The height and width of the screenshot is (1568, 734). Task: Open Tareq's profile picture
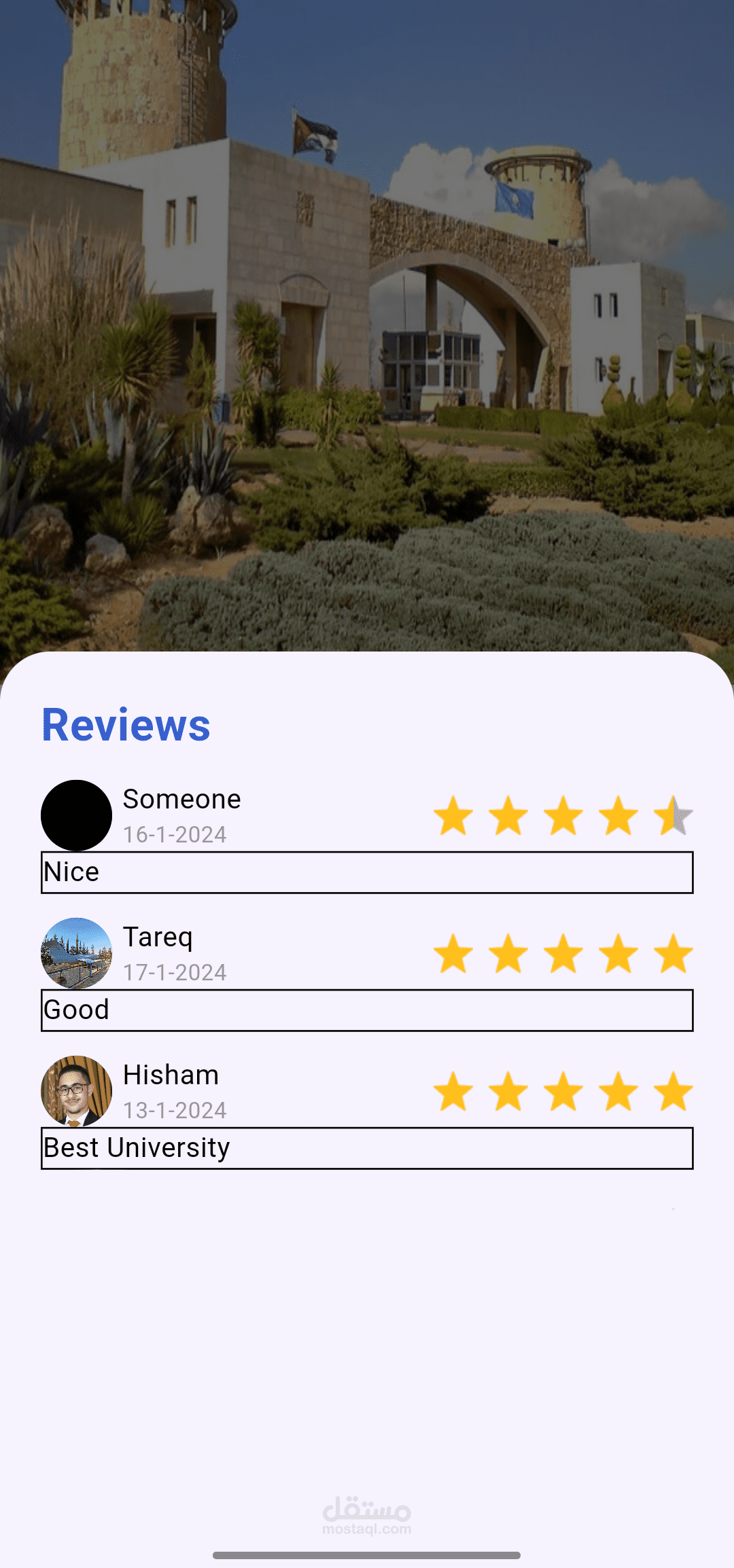tap(76, 953)
